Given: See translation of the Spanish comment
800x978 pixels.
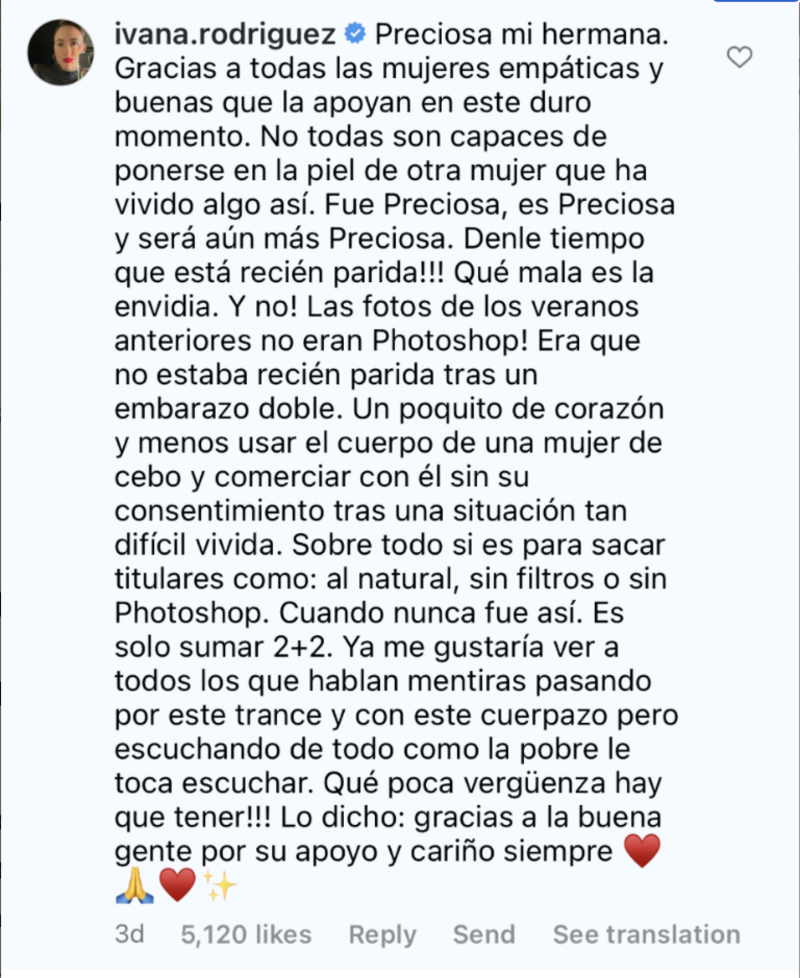Looking at the screenshot, I should [646, 935].
